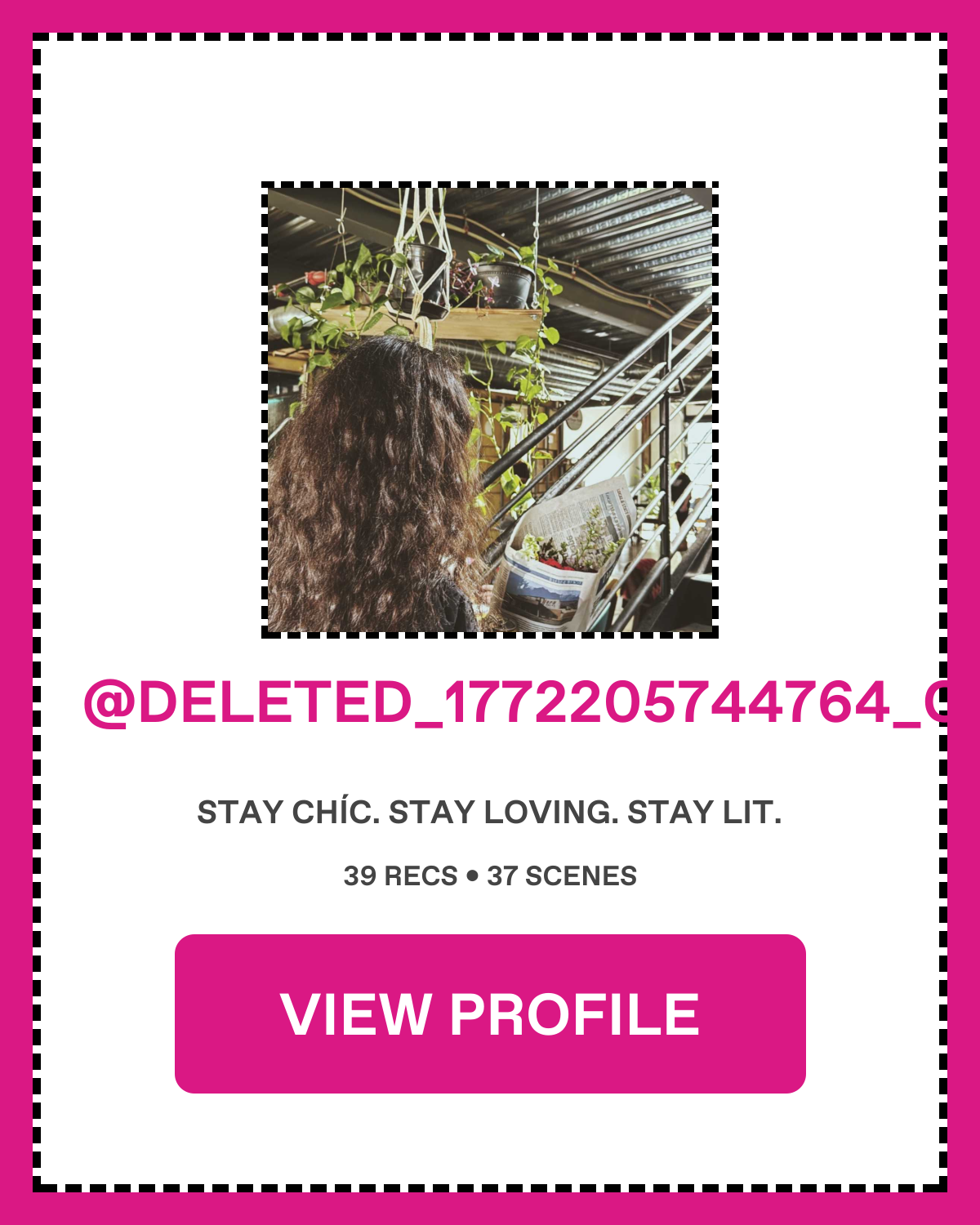Open the profile photo tile
The image size is (980, 1225).
(490, 409)
